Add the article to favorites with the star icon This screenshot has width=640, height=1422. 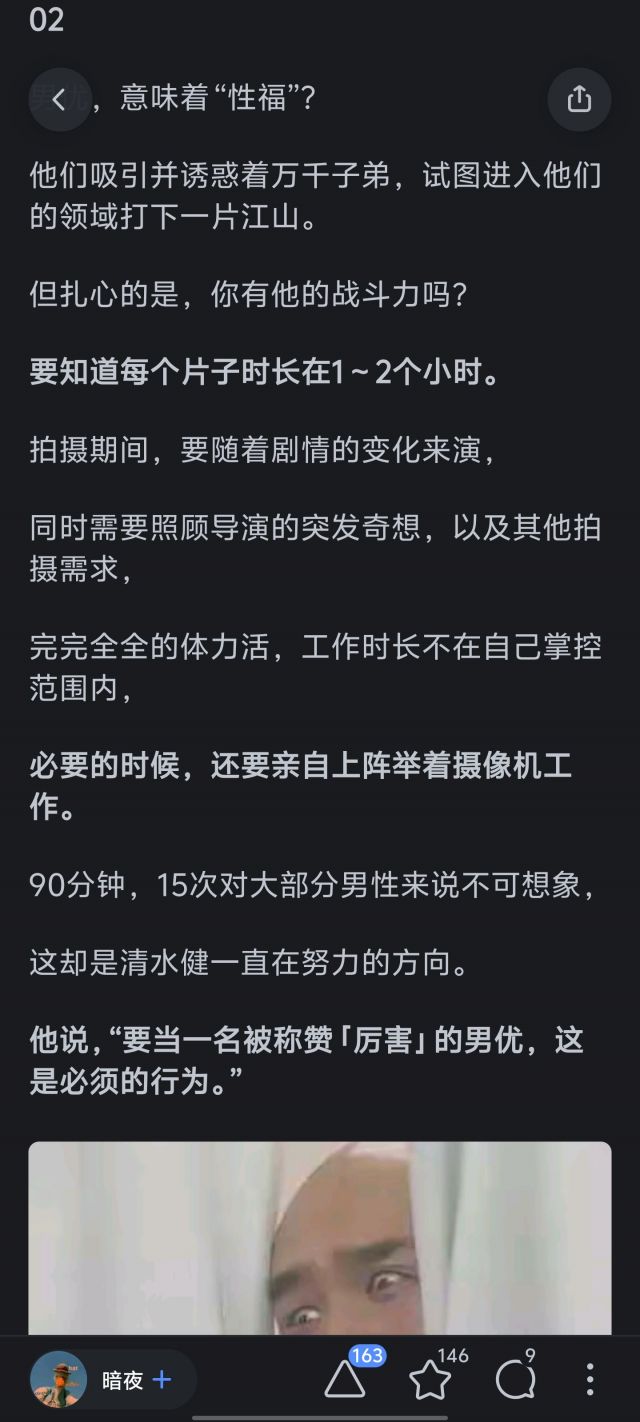430,1380
